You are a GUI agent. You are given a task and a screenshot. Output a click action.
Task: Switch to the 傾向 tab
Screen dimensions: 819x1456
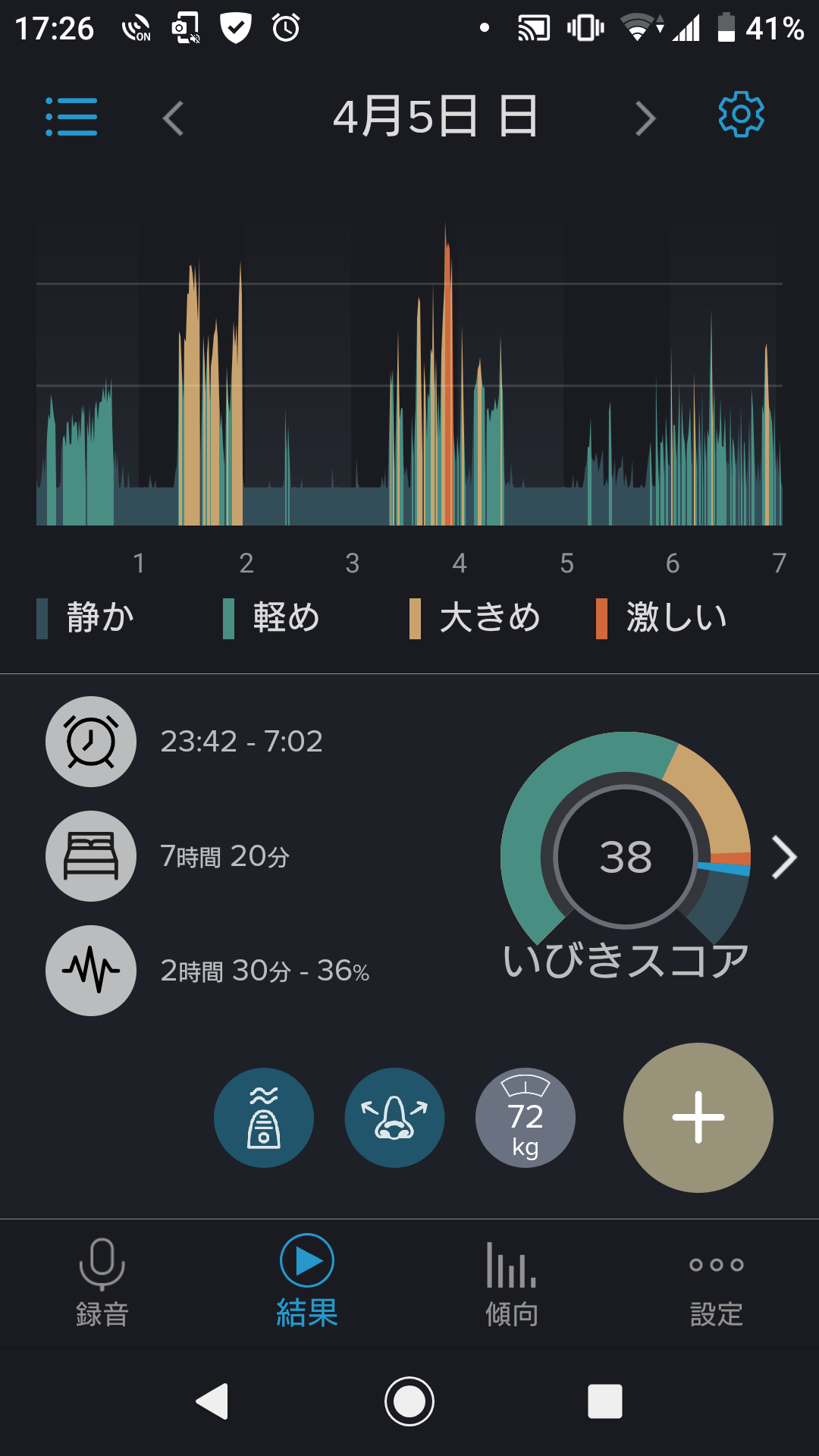[512, 1283]
